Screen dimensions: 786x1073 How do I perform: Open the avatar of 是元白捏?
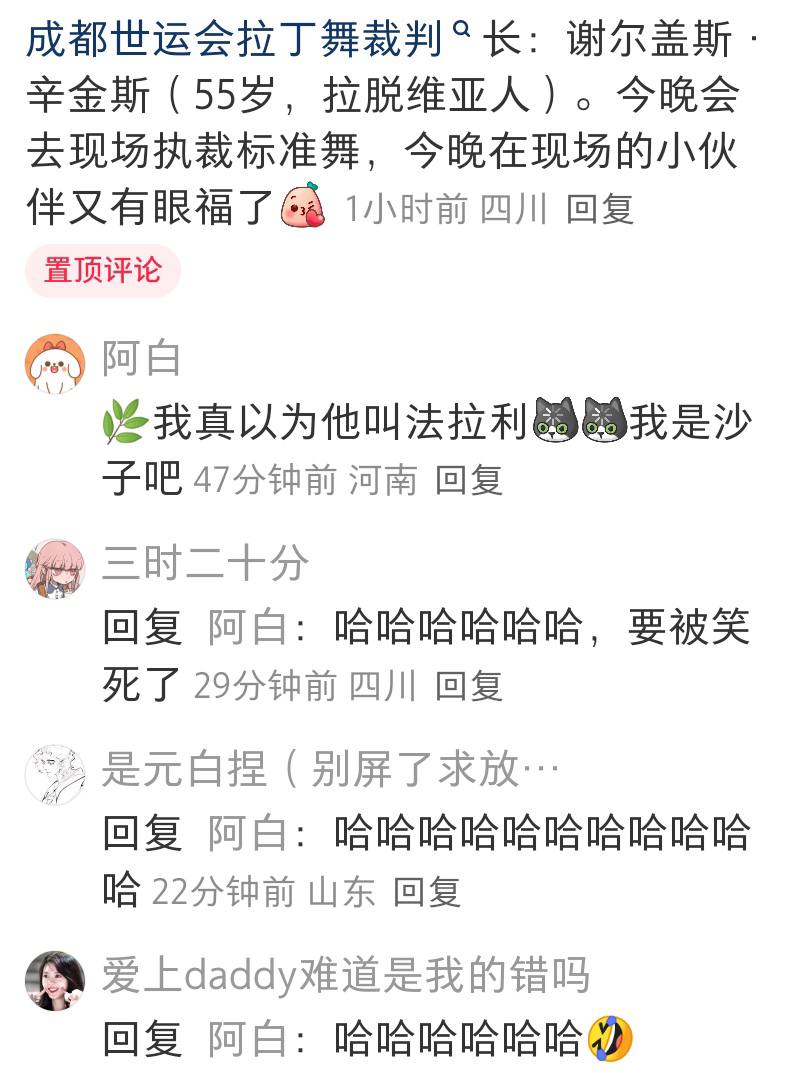pyautogui.click(x=55, y=773)
